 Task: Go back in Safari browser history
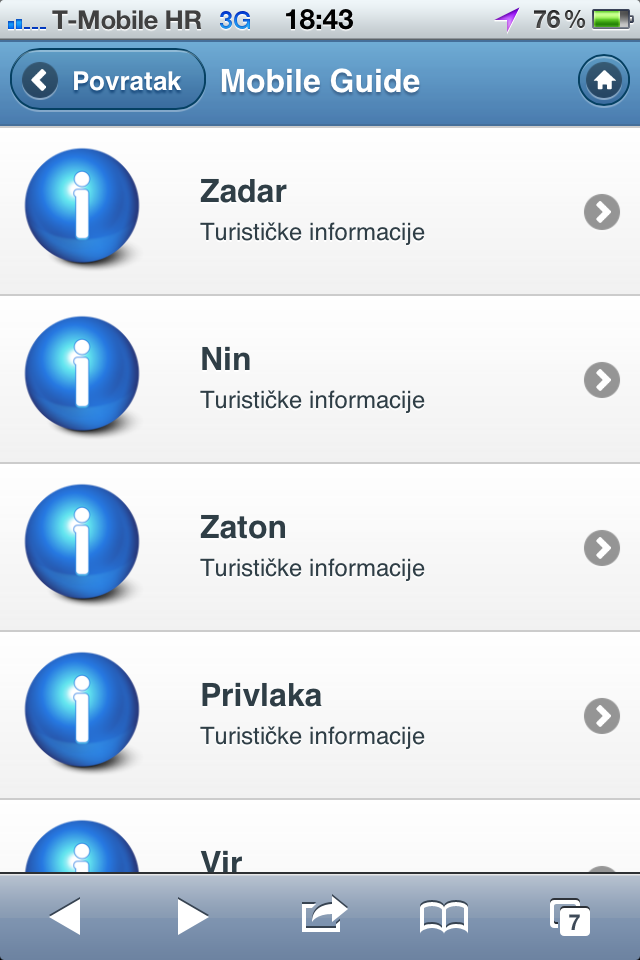point(65,916)
